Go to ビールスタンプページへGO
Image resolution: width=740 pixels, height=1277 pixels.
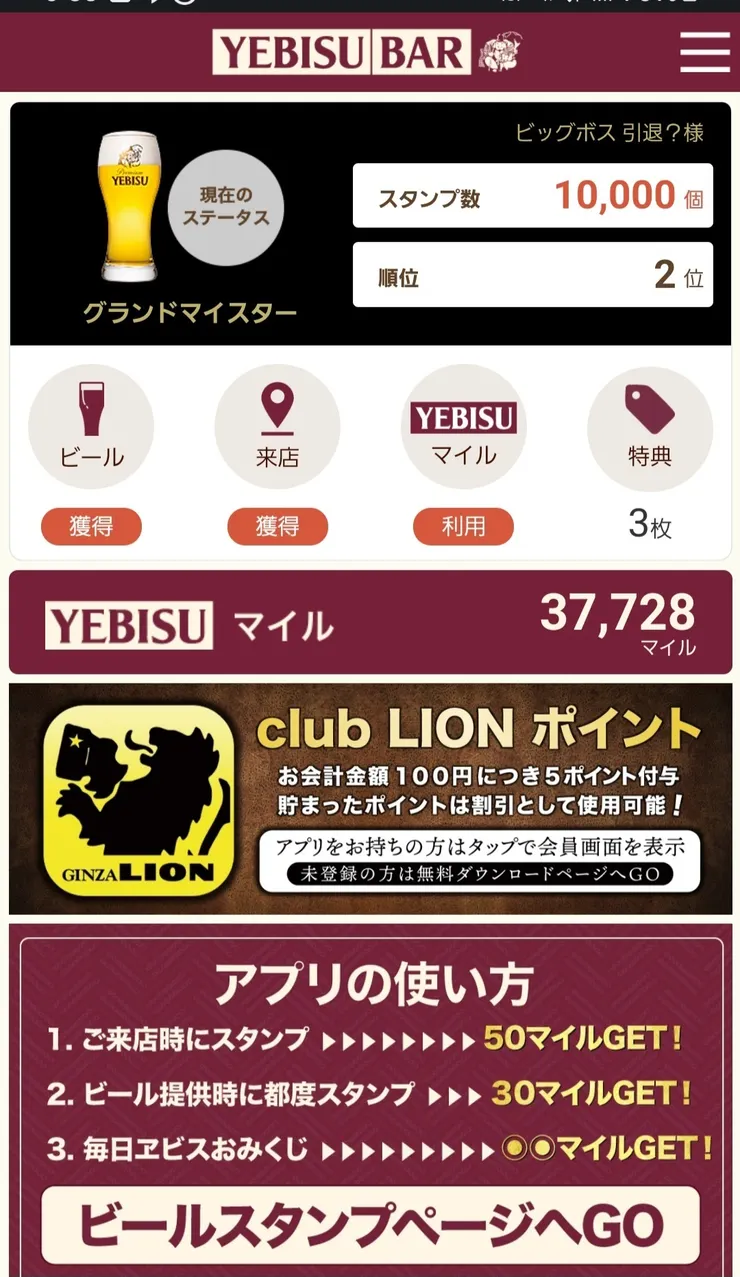click(370, 1225)
